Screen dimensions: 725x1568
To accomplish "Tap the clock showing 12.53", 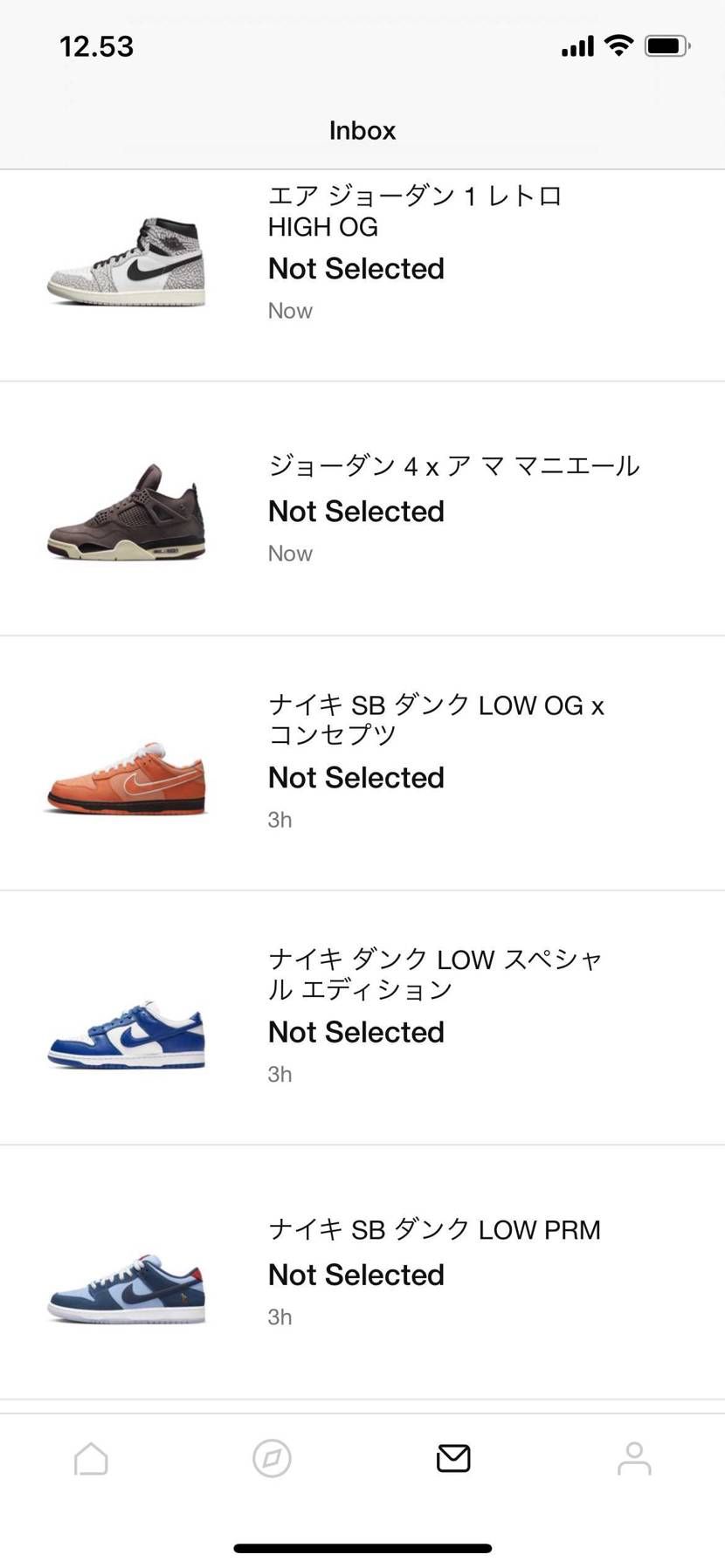I will (96, 45).
